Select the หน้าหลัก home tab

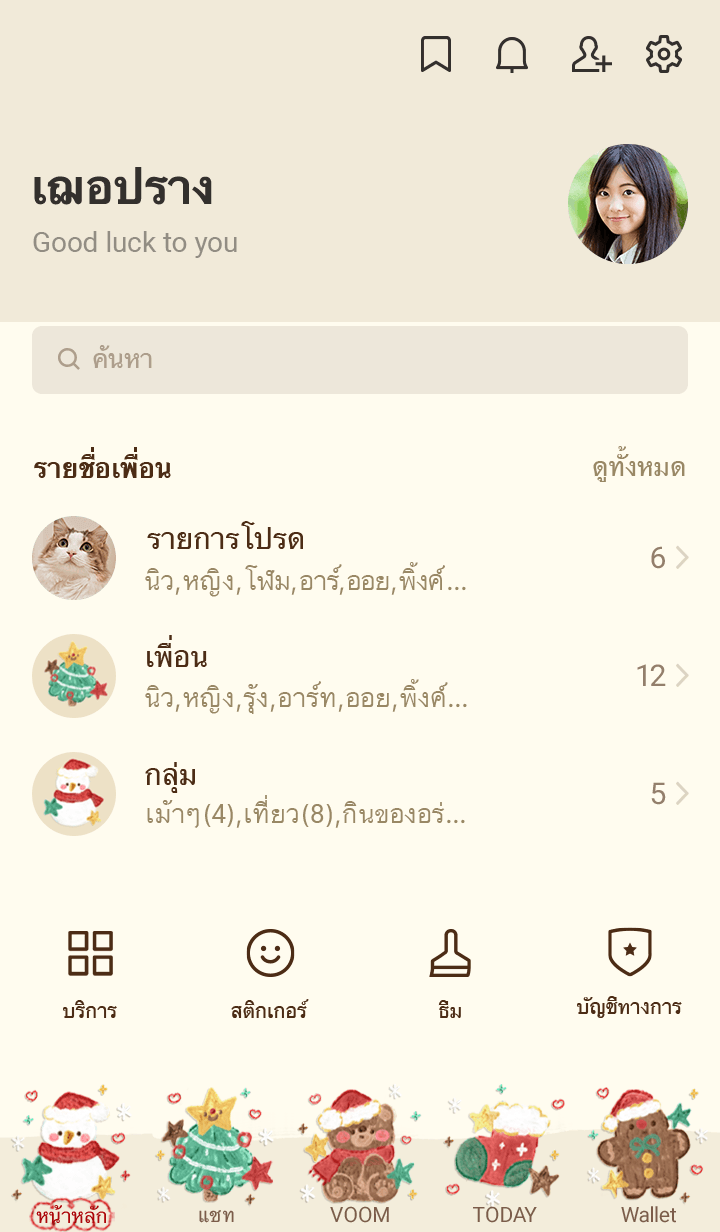tap(72, 1160)
